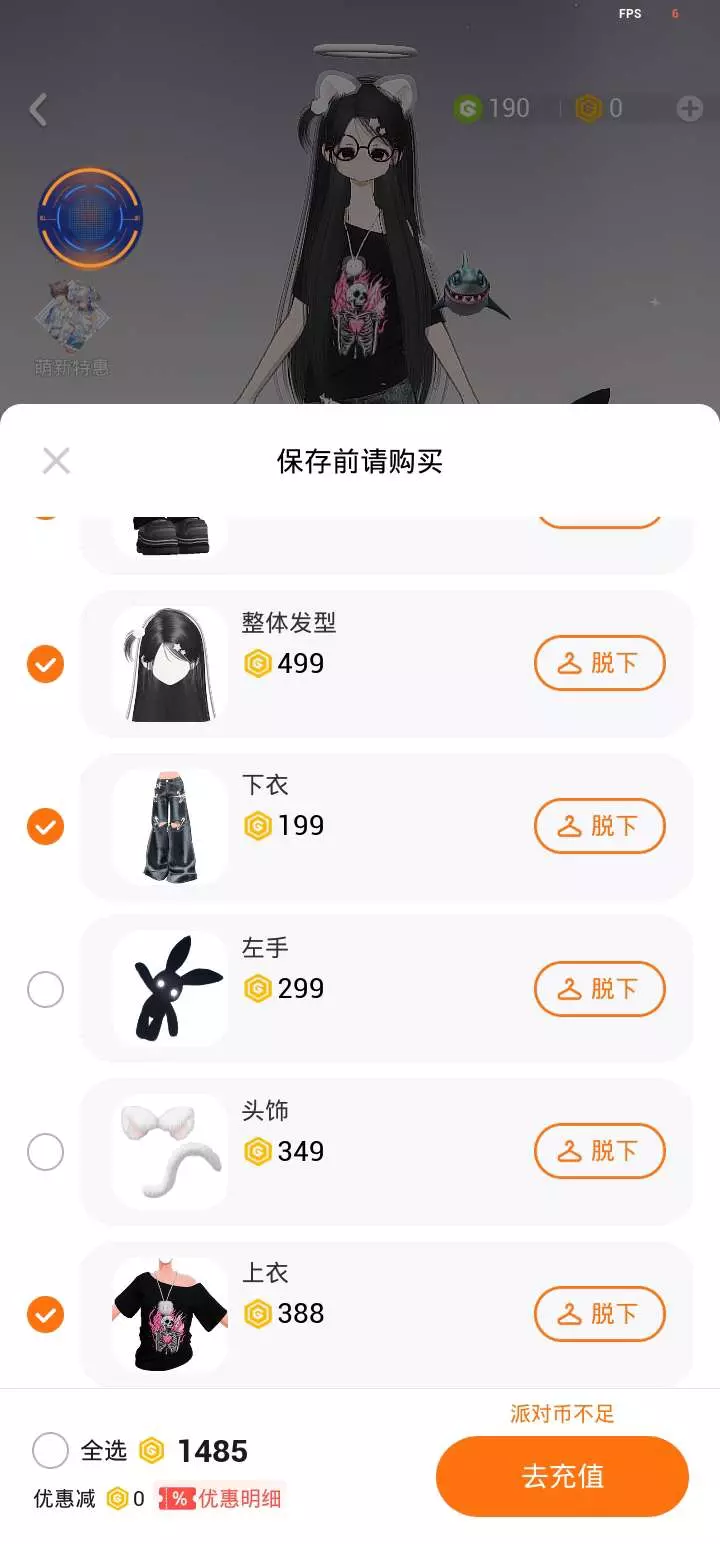Tap 去充值 to recharge coins
The width and height of the screenshot is (720, 1544).
(x=562, y=1477)
